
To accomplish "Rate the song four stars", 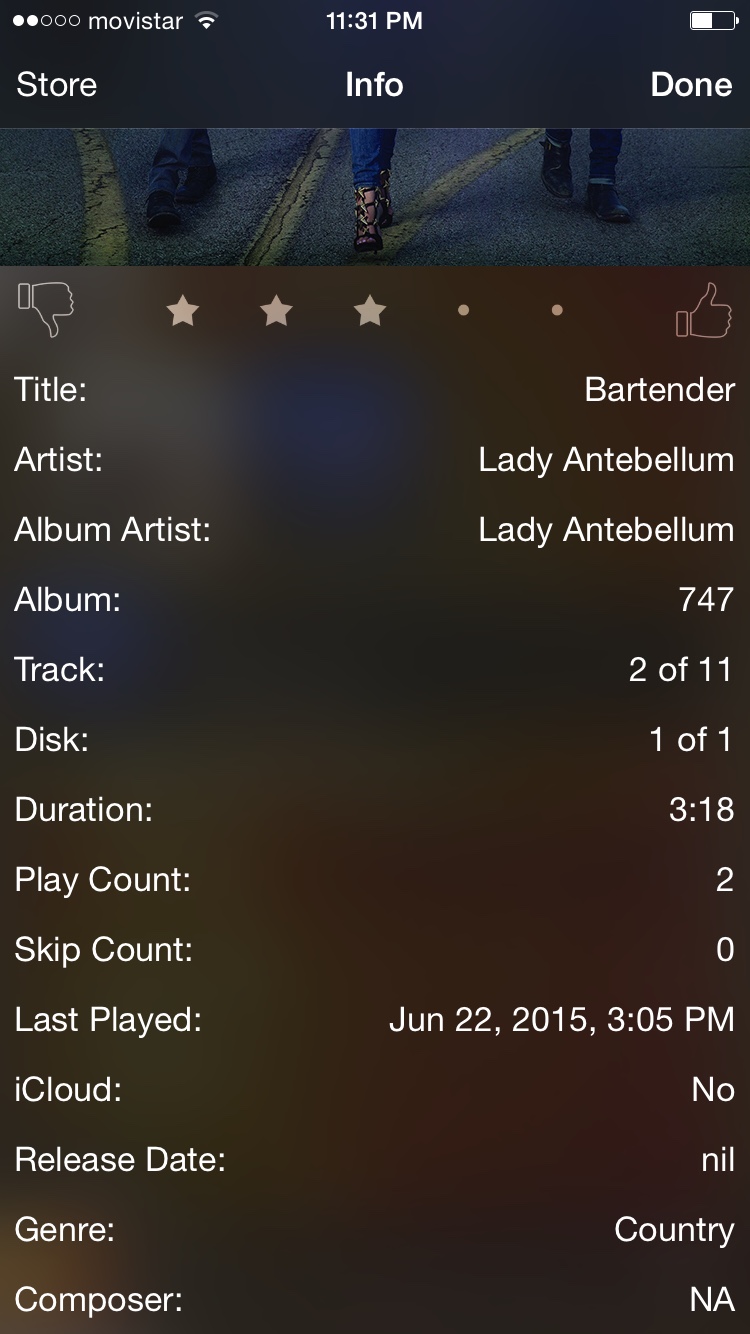I will pos(463,311).
